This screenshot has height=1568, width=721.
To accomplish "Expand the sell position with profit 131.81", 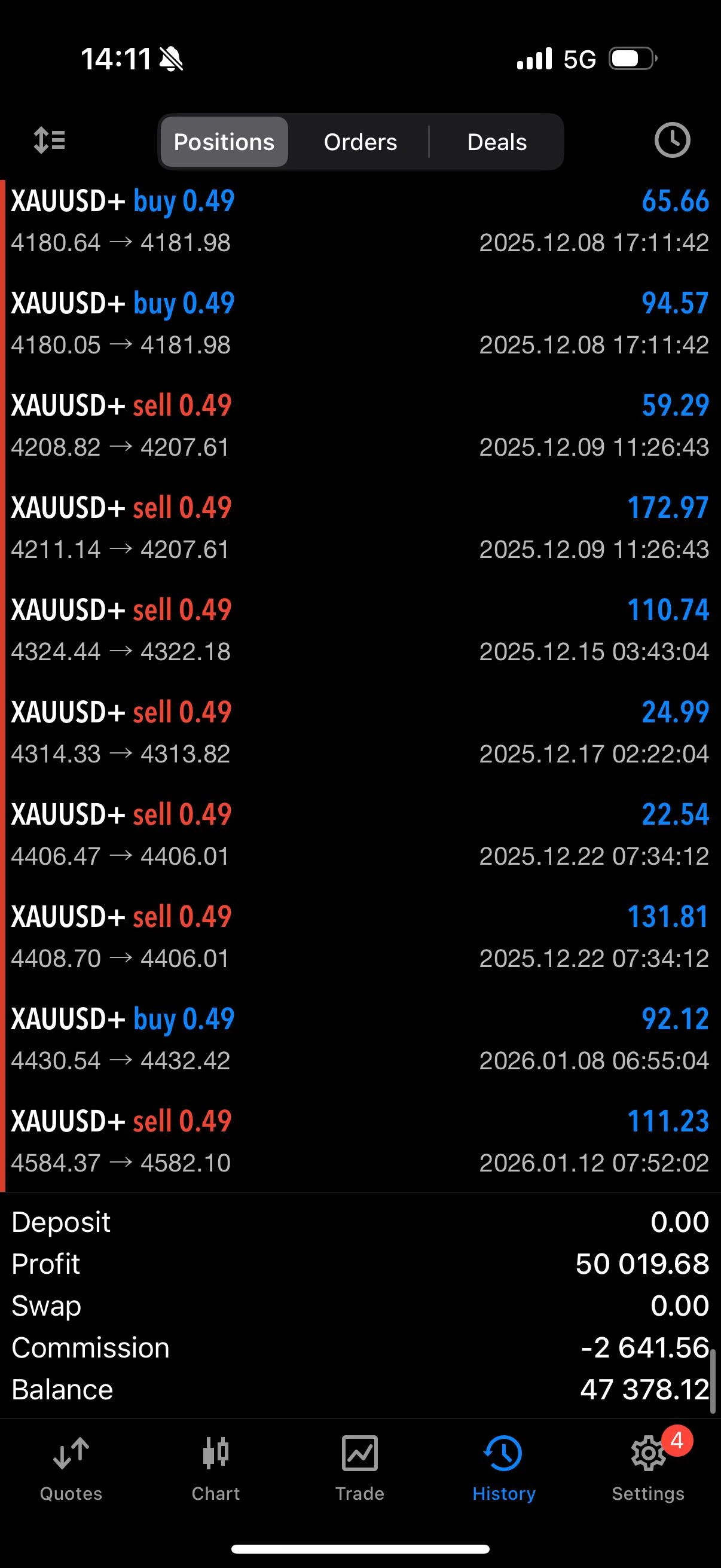I will click(x=360, y=936).
